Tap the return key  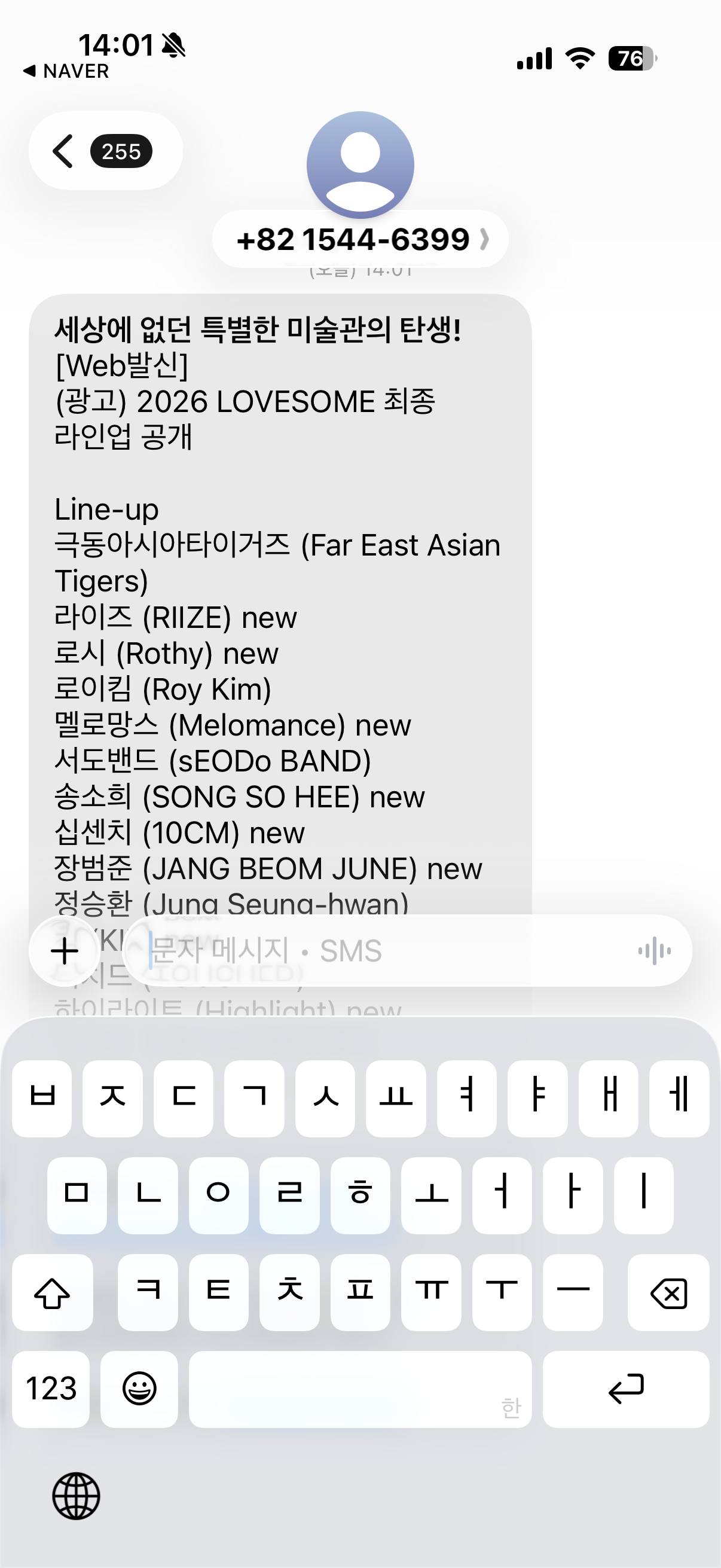coord(626,1389)
